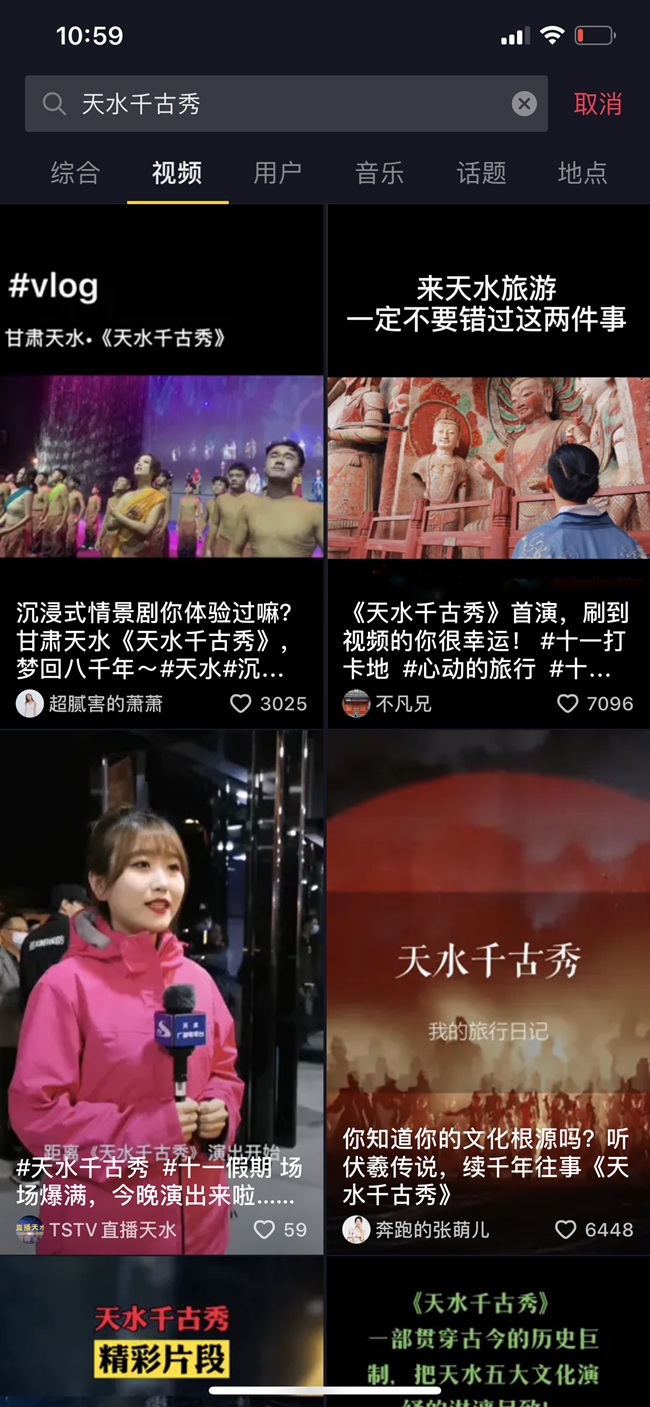Cancel the search with 取消
The height and width of the screenshot is (1407, 650).
tap(598, 104)
